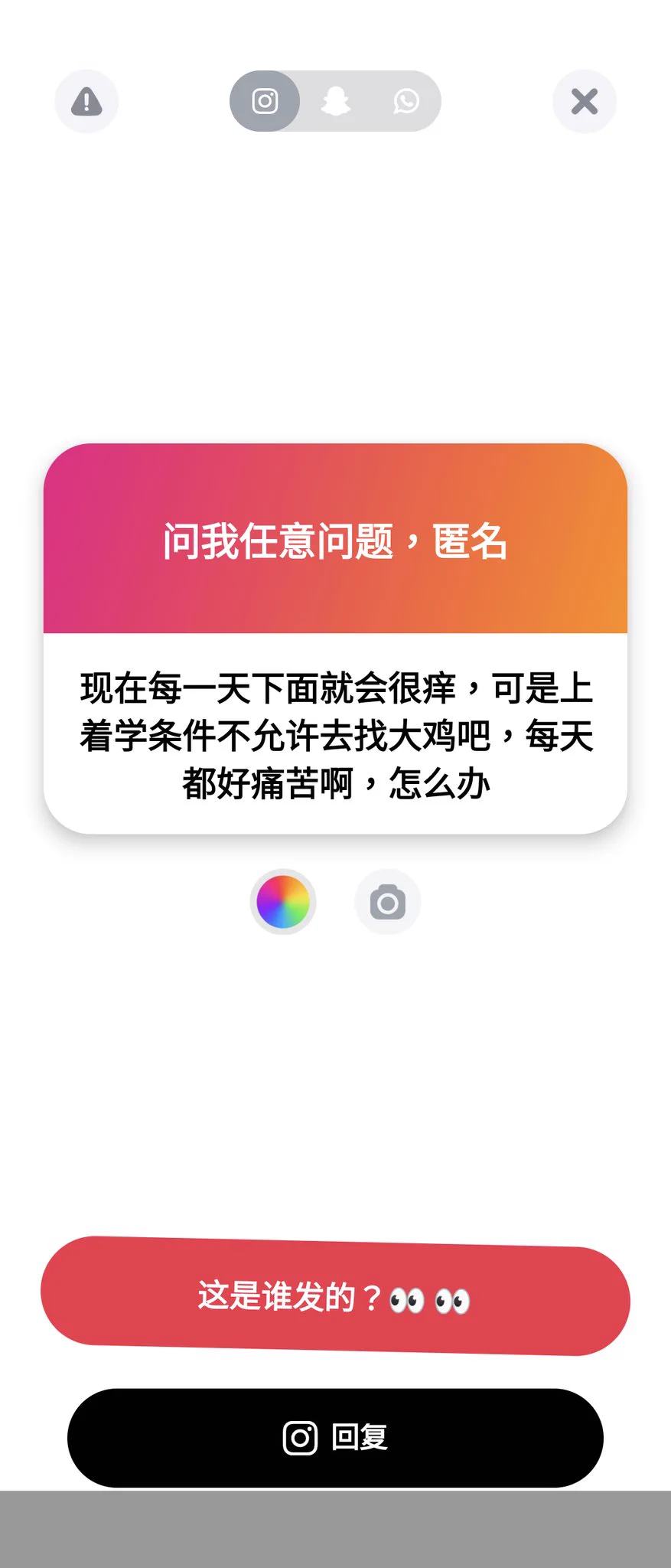The width and height of the screenshot is (671, 1568).
Task: Tap the 回复 button
Action: click(x=335, y=1438)
